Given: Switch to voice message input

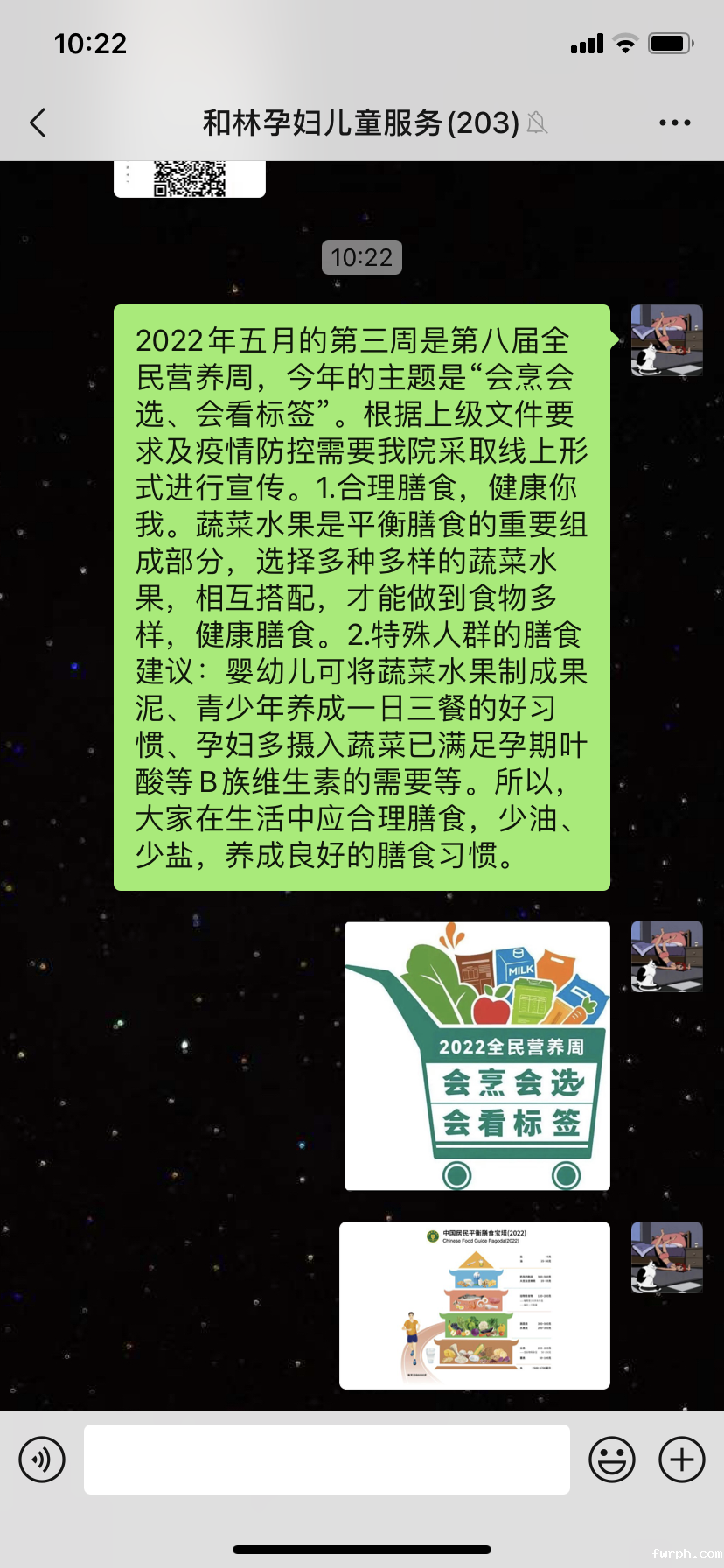Looking at the screenshot, I should click(42, 1459).
